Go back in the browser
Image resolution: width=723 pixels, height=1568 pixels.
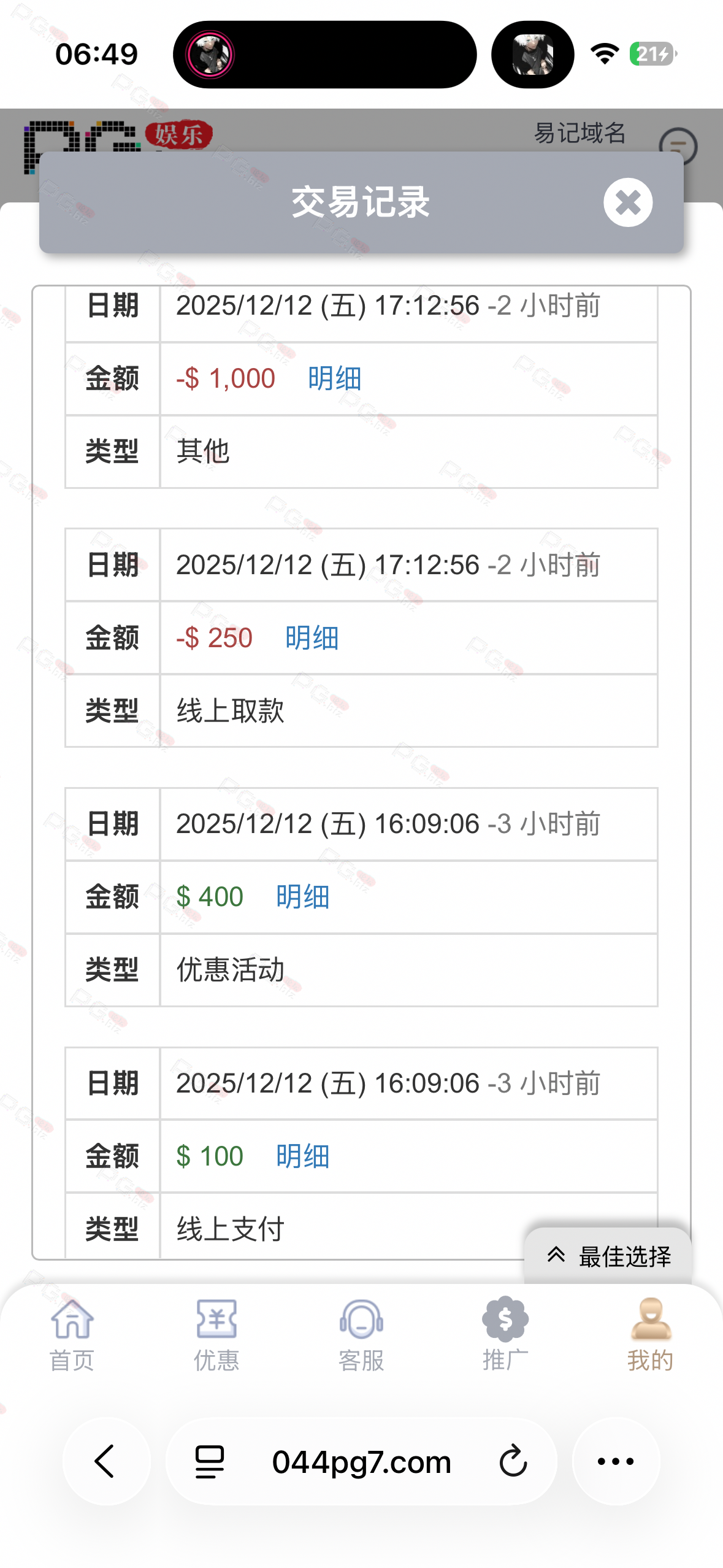click(105, 1461)
